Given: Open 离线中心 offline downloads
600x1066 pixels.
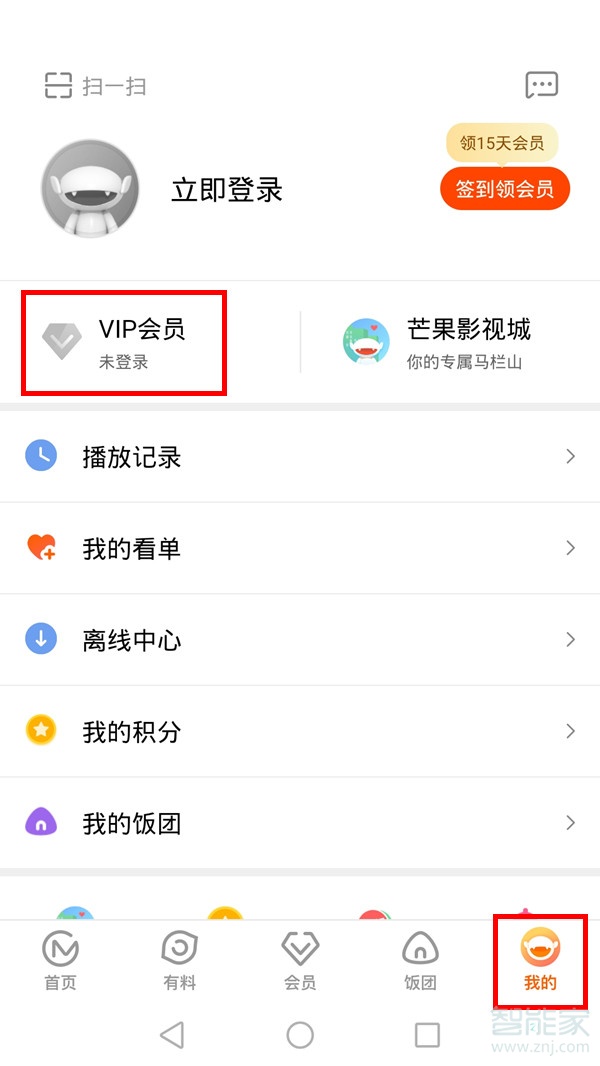Looking at the screenshot, I should click(x=300, y=640).
